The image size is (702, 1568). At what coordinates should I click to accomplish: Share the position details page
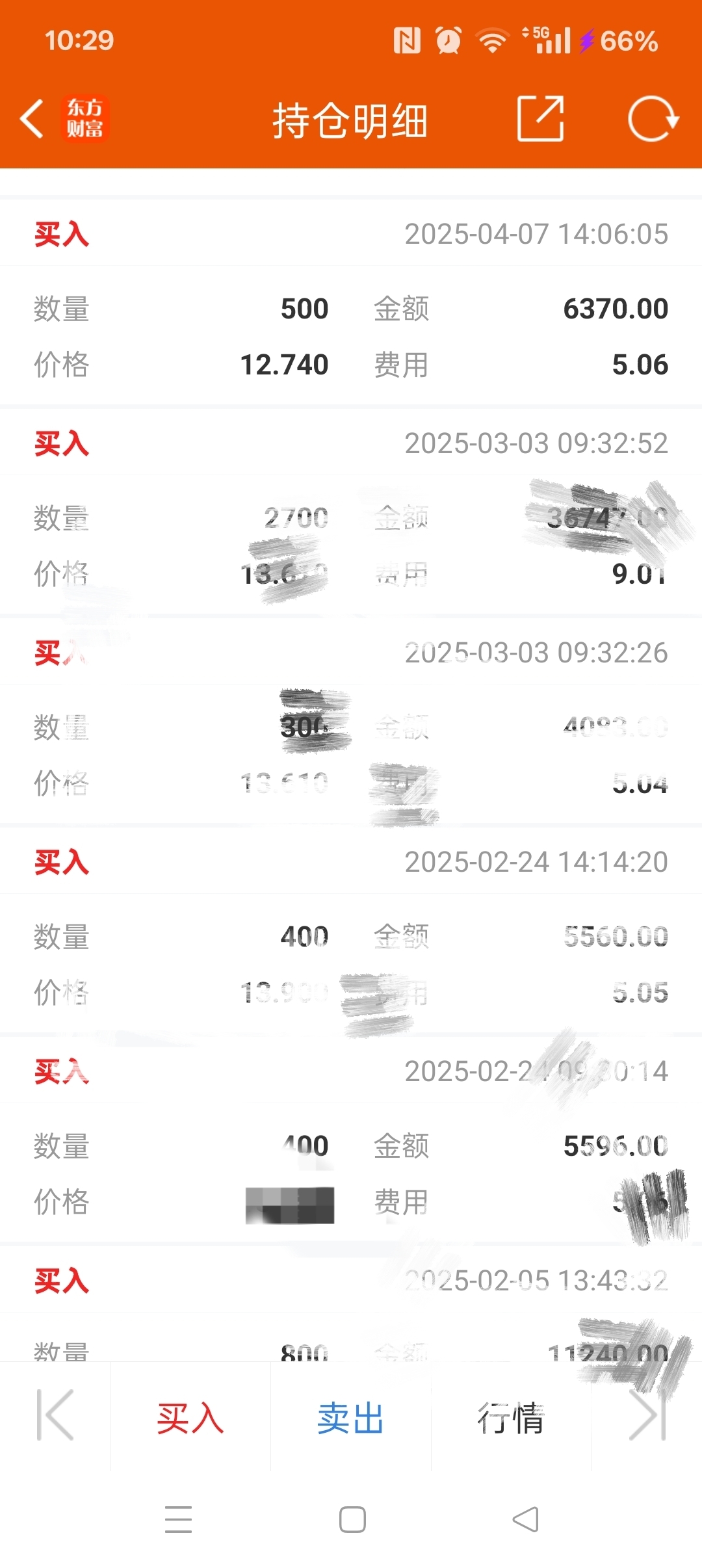(x=540, y=118)
